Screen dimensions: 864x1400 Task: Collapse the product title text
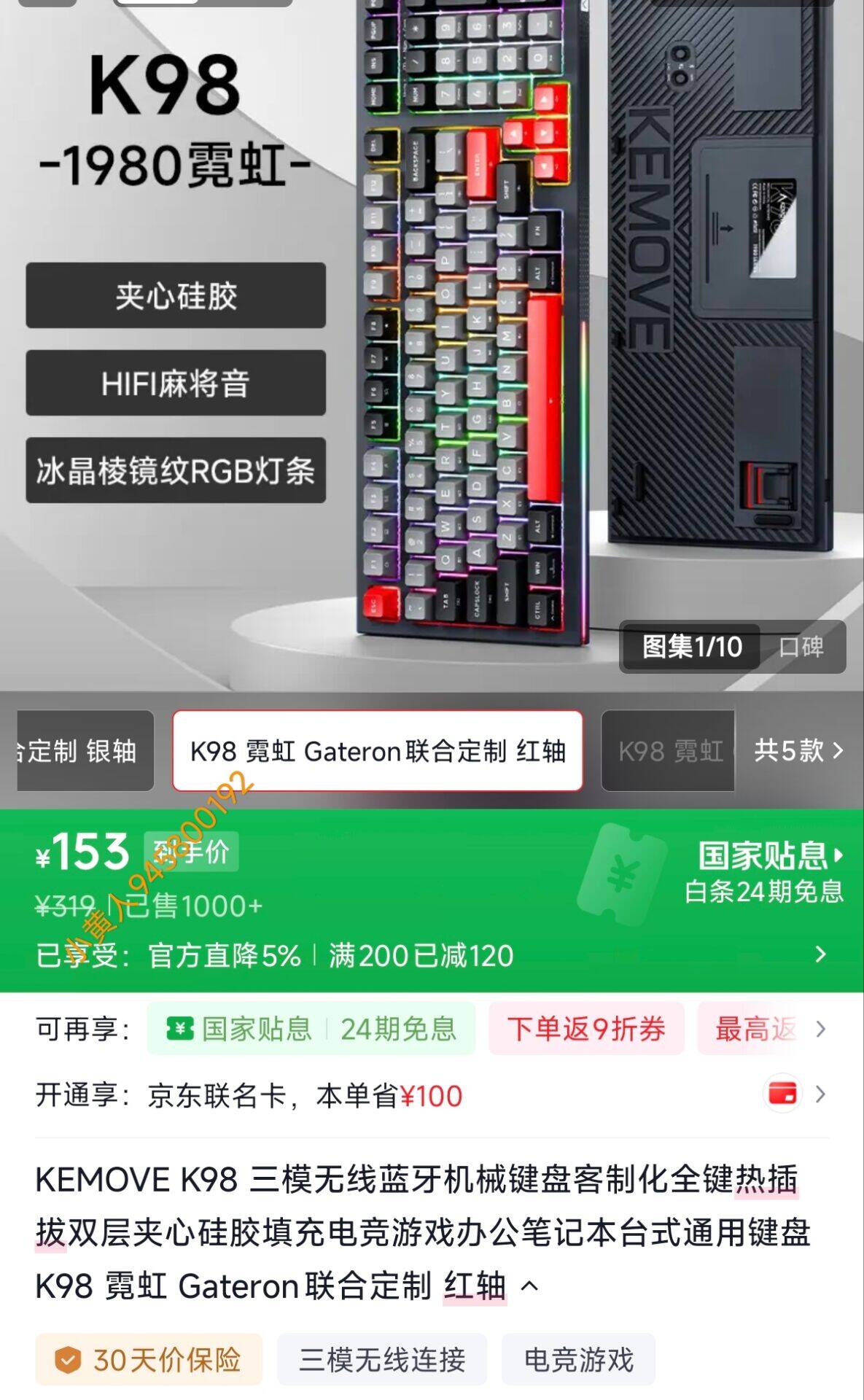[530, 1286]
